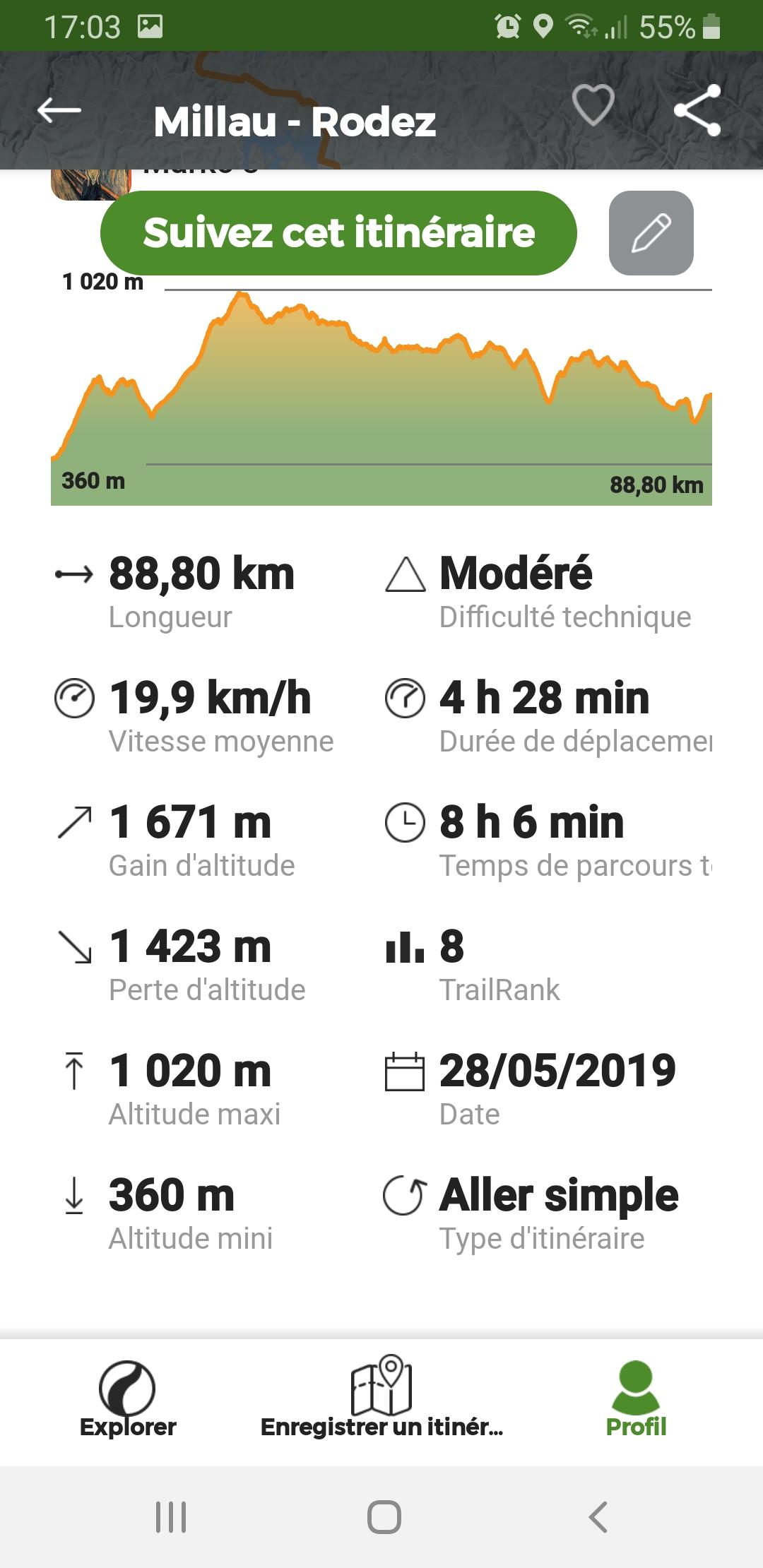Go back using the top-left arrow
The image size is (763, 1568).
pos(59,110)
